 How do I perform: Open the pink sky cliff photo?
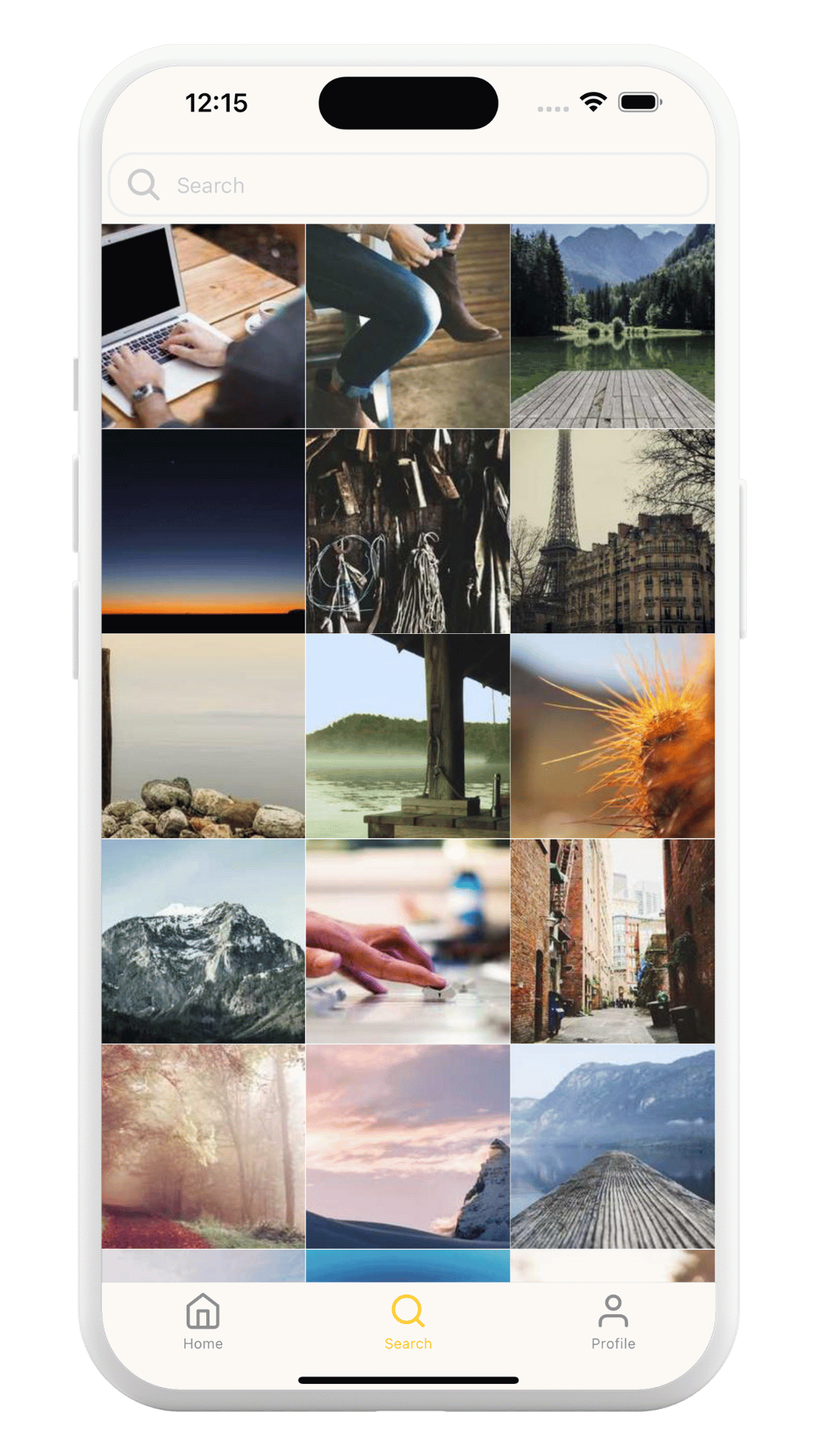pos(408,1146)
